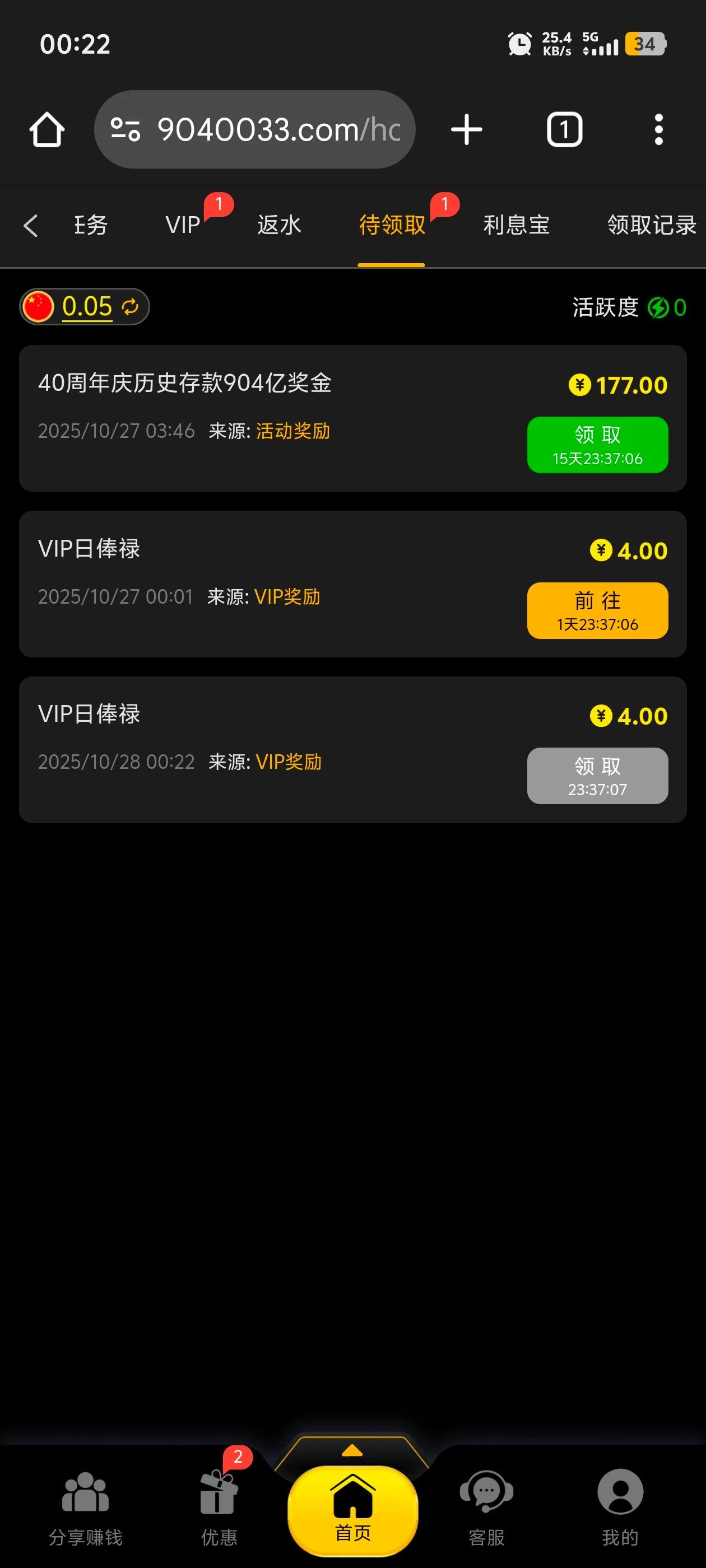Viewport: 706px width, 1568px height.
Task: Claim the 177.00 anniversary bonus
Action: pyautogui.click(x=597, y=445)
